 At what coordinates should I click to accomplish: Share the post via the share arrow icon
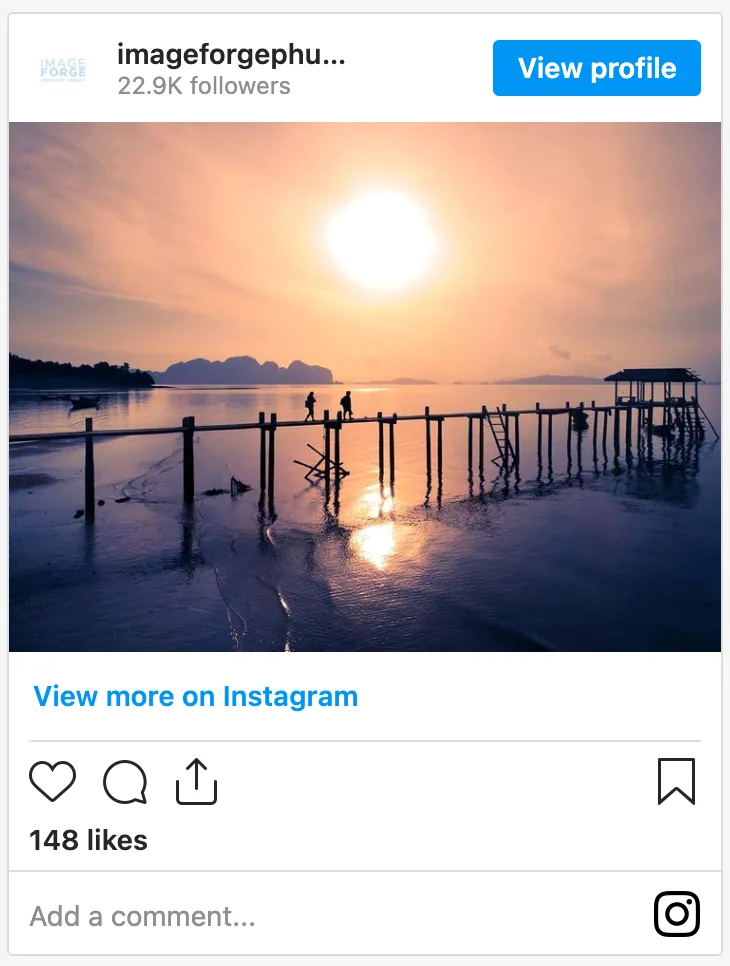[x=196, y=782]
